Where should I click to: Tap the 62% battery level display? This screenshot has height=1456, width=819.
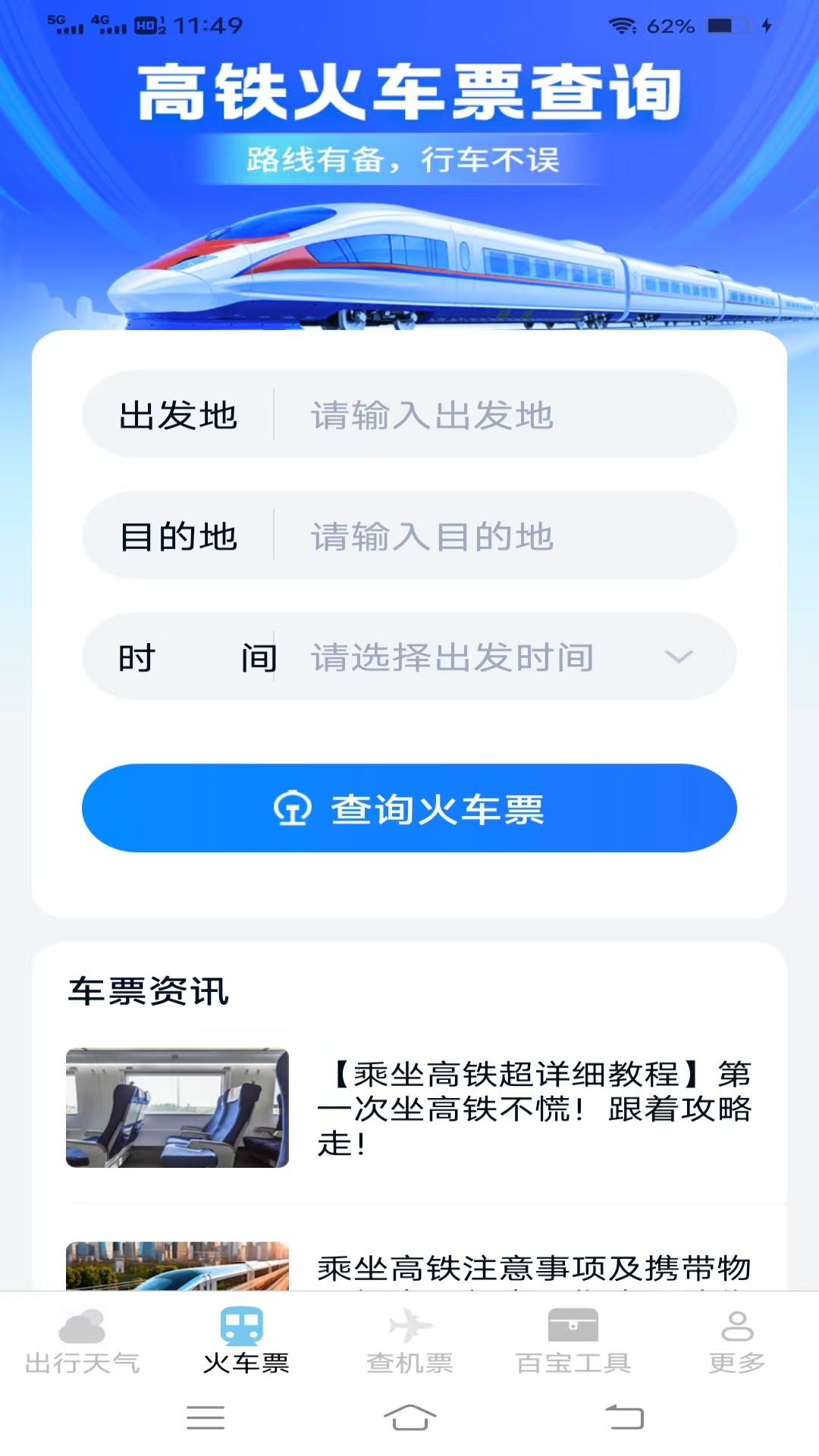point(670,25)
